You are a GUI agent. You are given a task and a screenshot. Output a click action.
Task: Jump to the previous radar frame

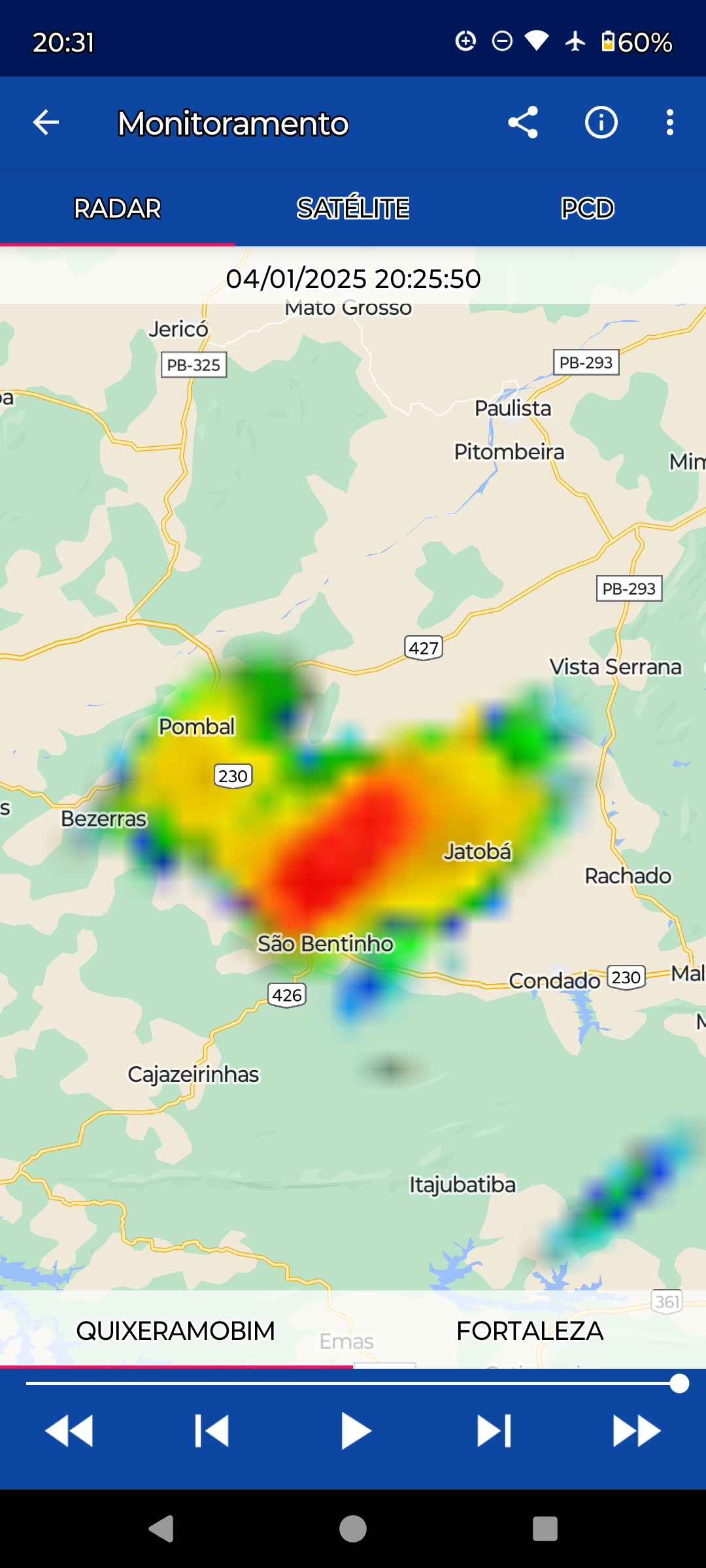212,1431
